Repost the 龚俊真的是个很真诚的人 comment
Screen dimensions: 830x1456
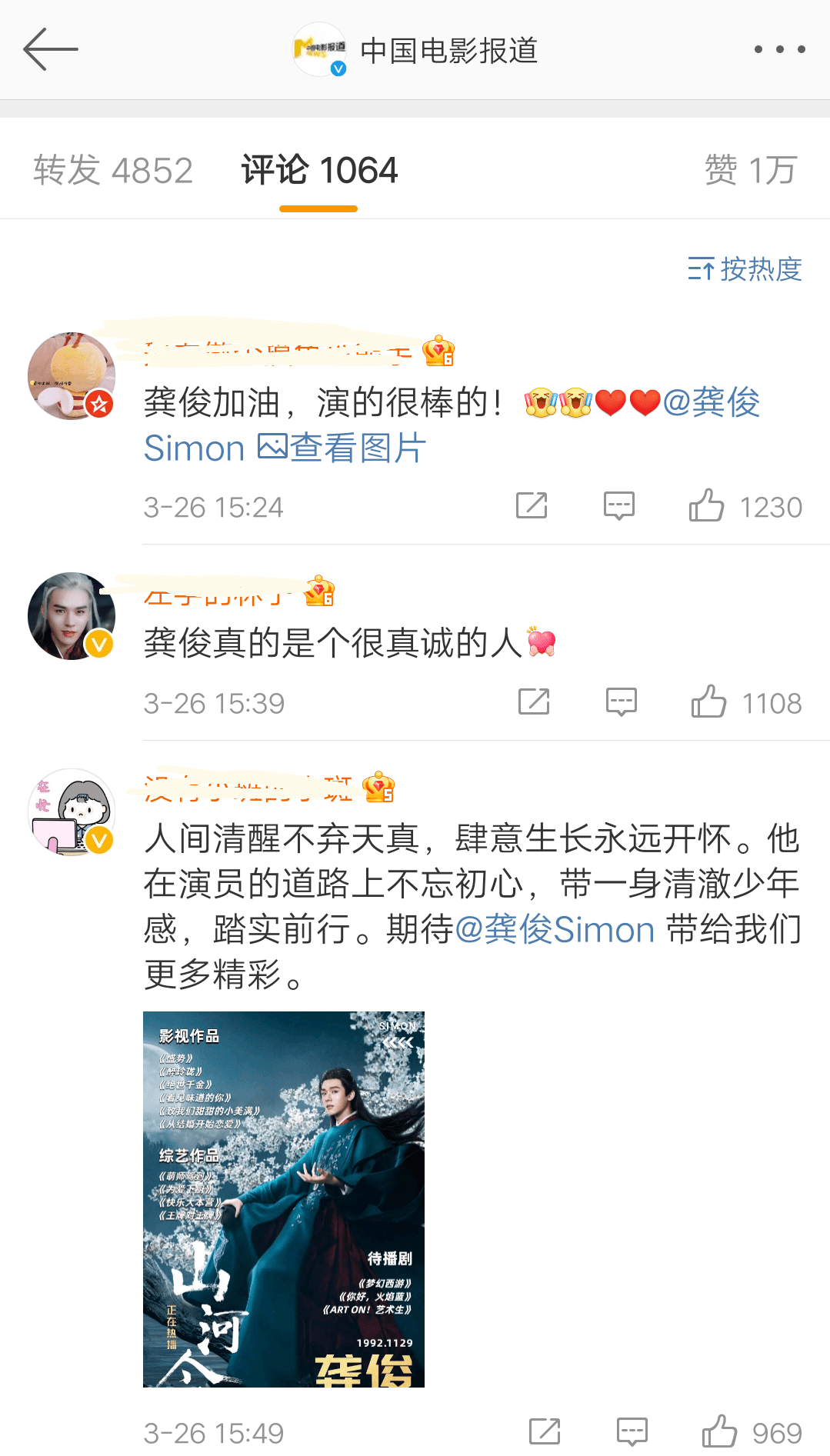click(534, 702)
